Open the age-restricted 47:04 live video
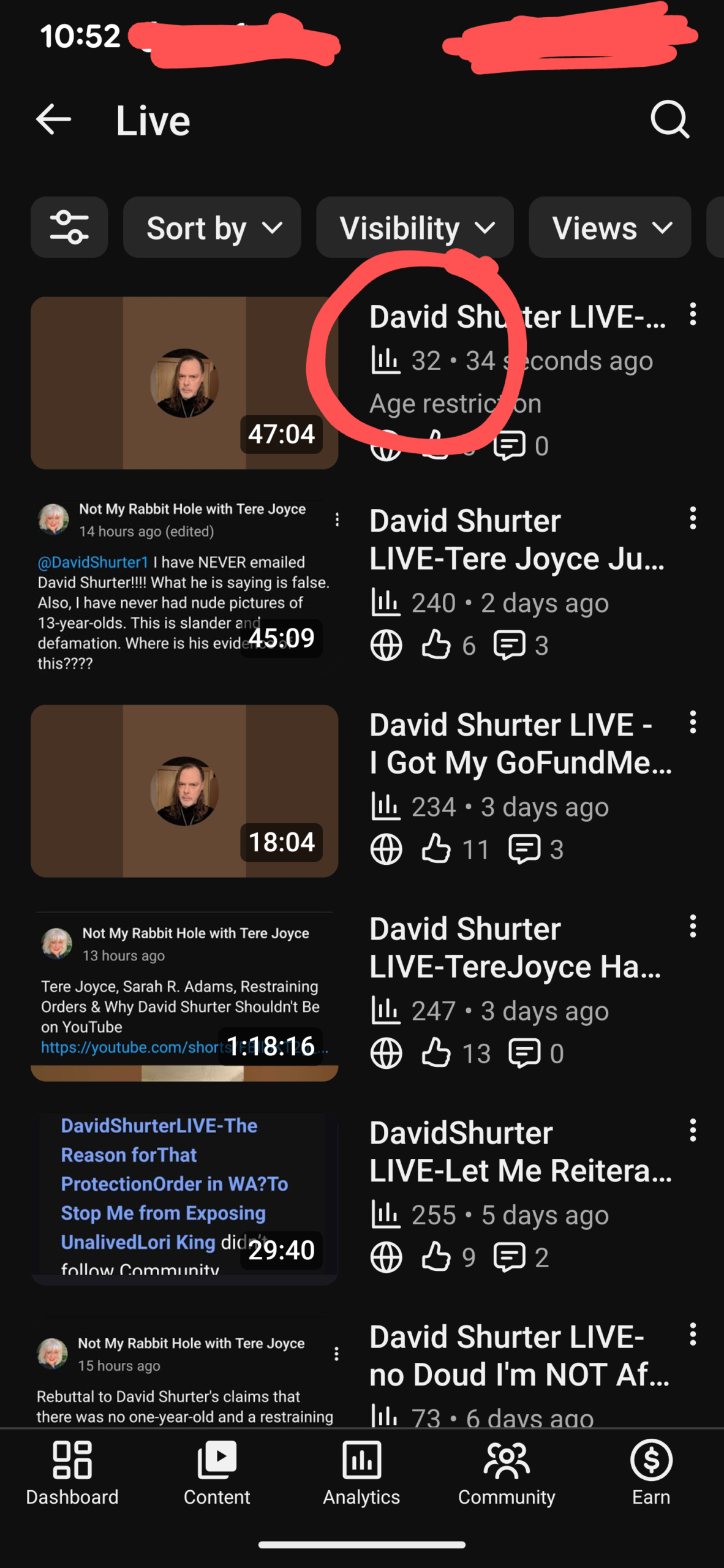724x1568 pixels. pos(184,383)
